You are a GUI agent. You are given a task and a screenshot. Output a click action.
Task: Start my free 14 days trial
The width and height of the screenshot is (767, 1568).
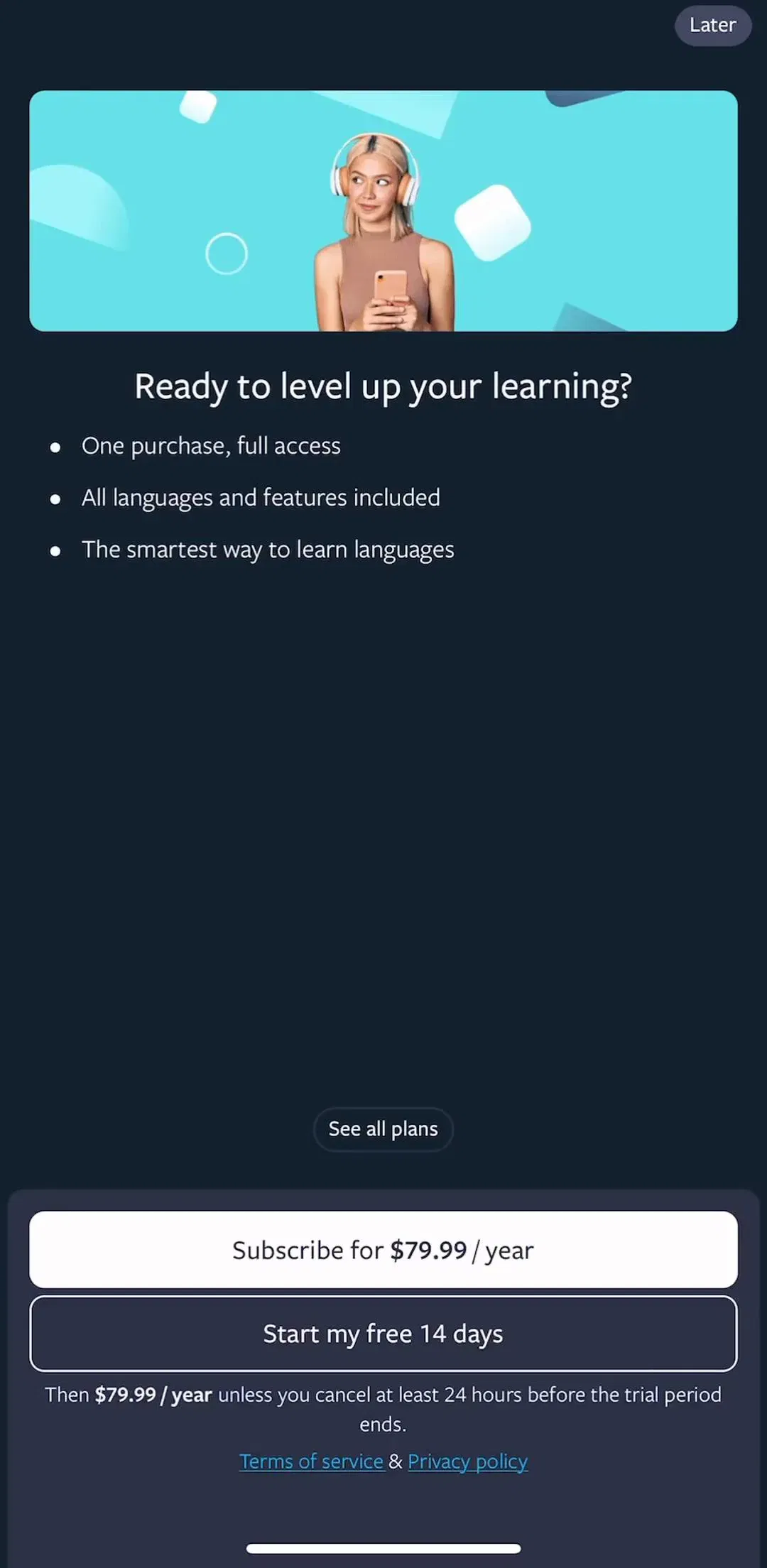[383, 1334]
